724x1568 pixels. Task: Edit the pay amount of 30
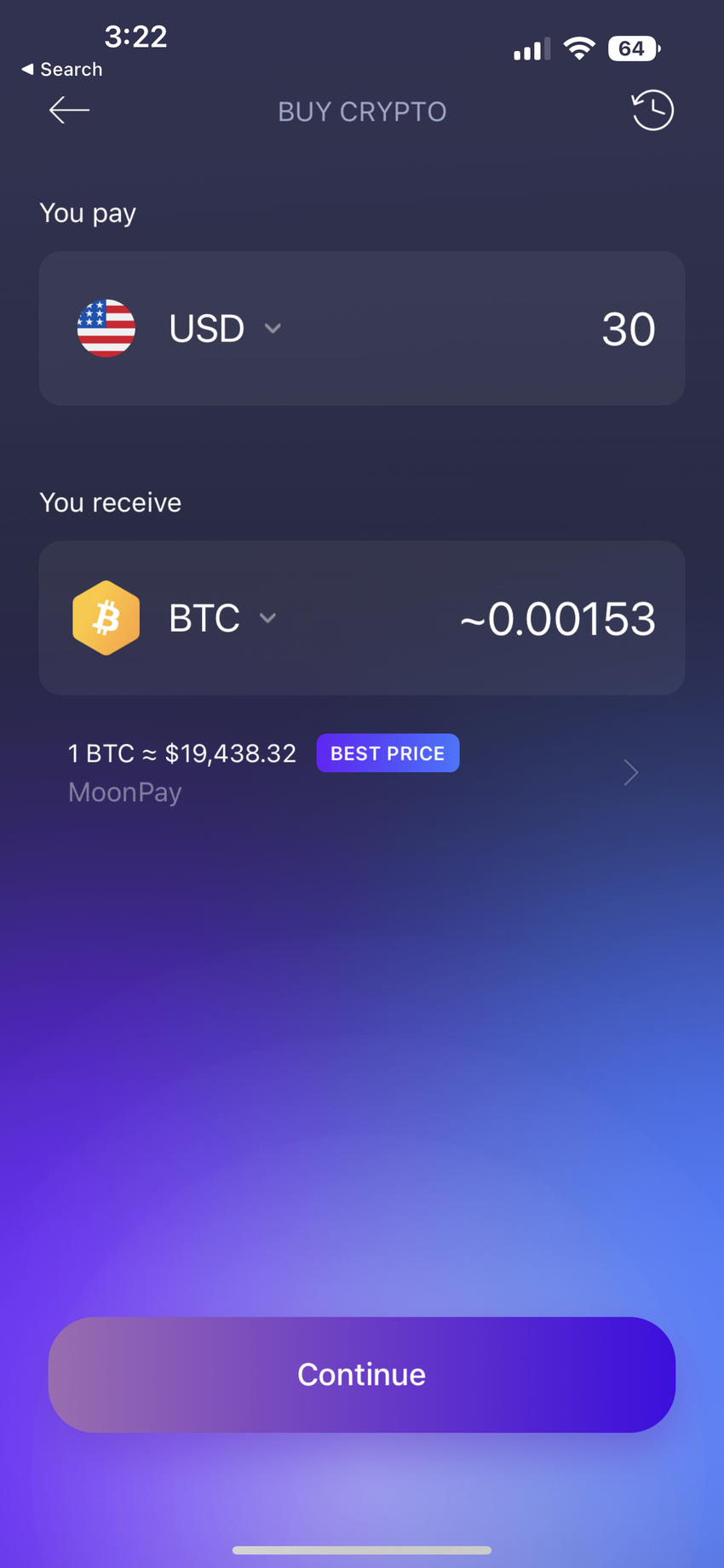pos(628,329)
